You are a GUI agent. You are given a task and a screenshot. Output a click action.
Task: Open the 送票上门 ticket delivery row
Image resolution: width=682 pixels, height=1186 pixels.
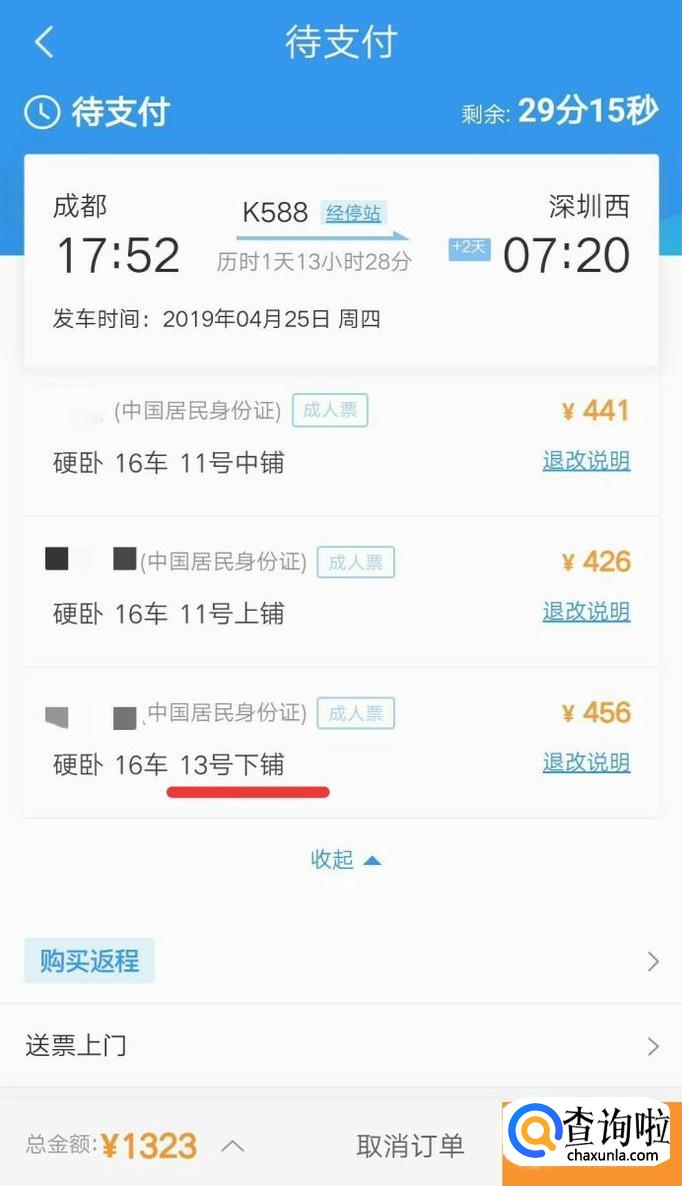(340, 1046)
